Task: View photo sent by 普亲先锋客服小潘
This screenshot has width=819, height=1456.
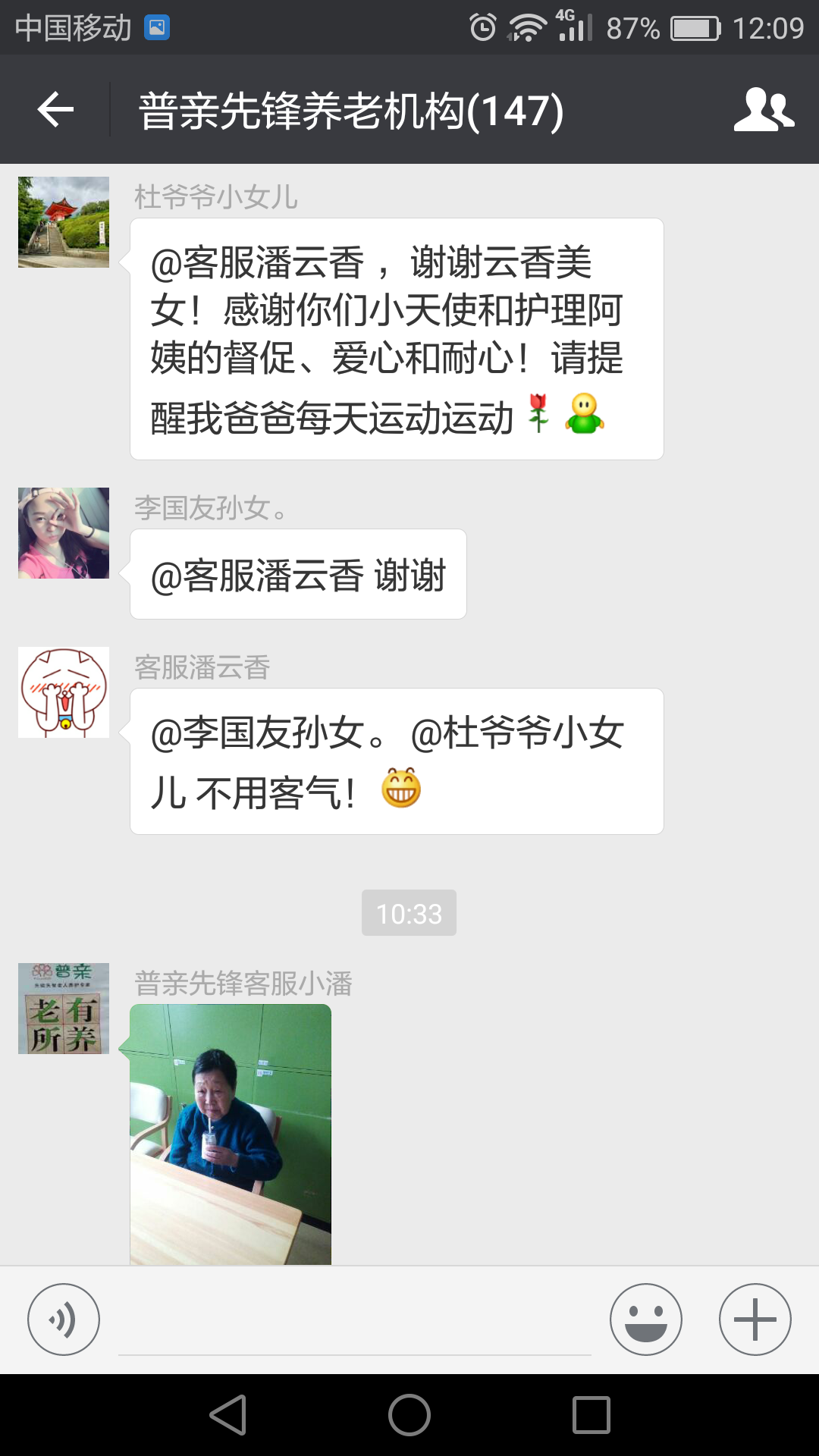Action: tap(231, 1134)
